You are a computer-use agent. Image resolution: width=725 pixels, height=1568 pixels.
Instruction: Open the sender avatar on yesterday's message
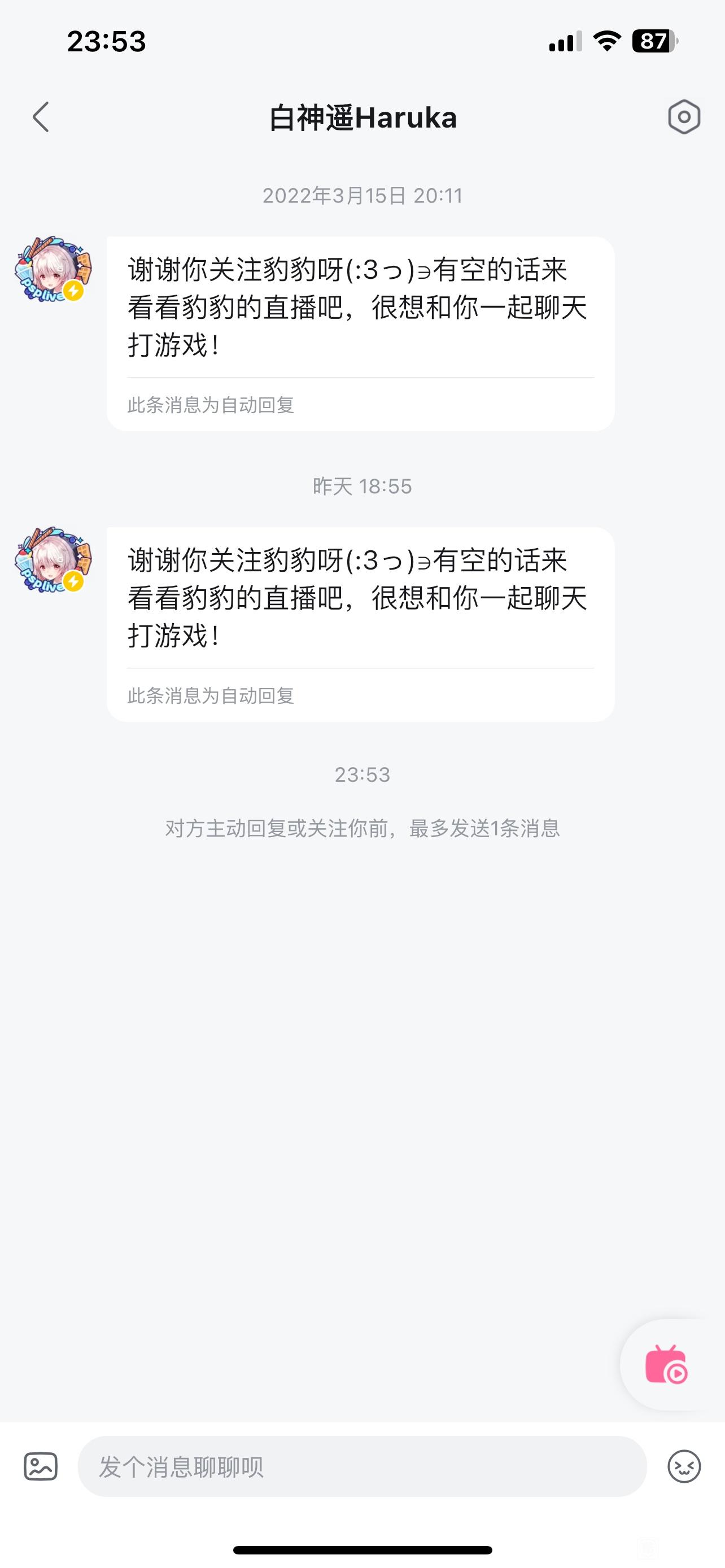53,559
